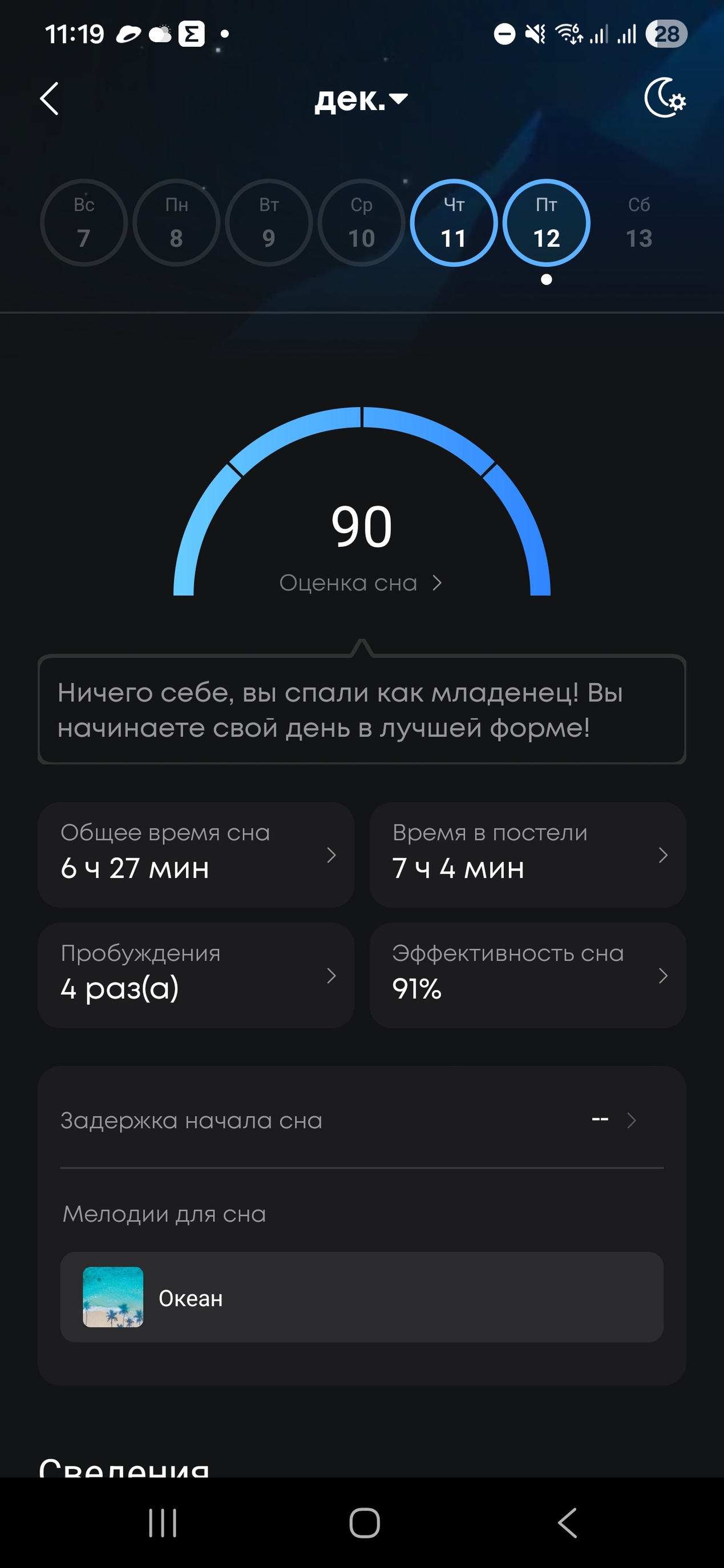The height and width of the screenshot is (1568, 724).
Task: Select Monday 8 in the week strip
Action: (x=177, y=223)
